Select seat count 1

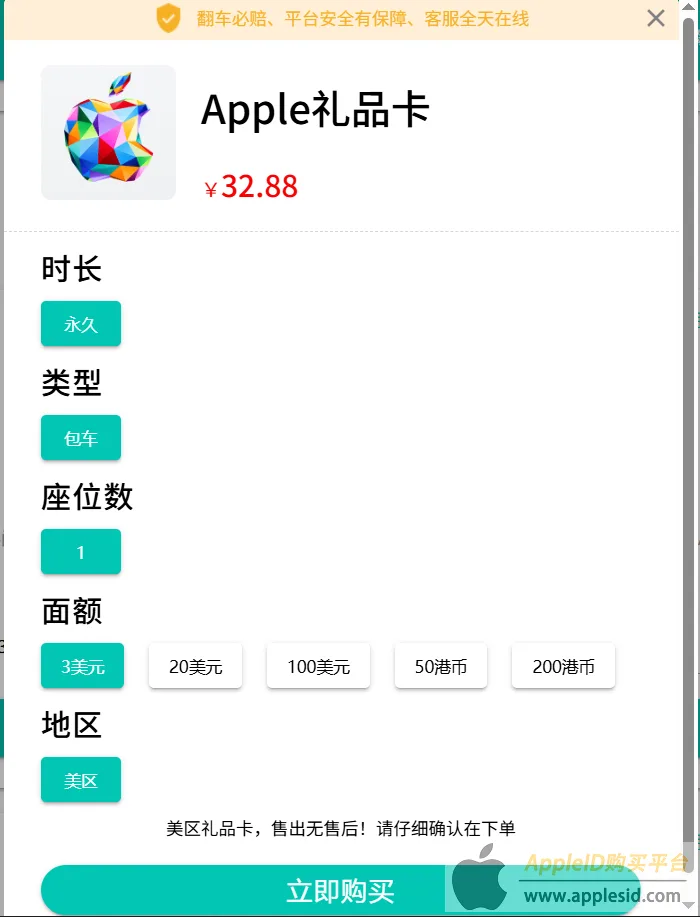click(81, 552)
